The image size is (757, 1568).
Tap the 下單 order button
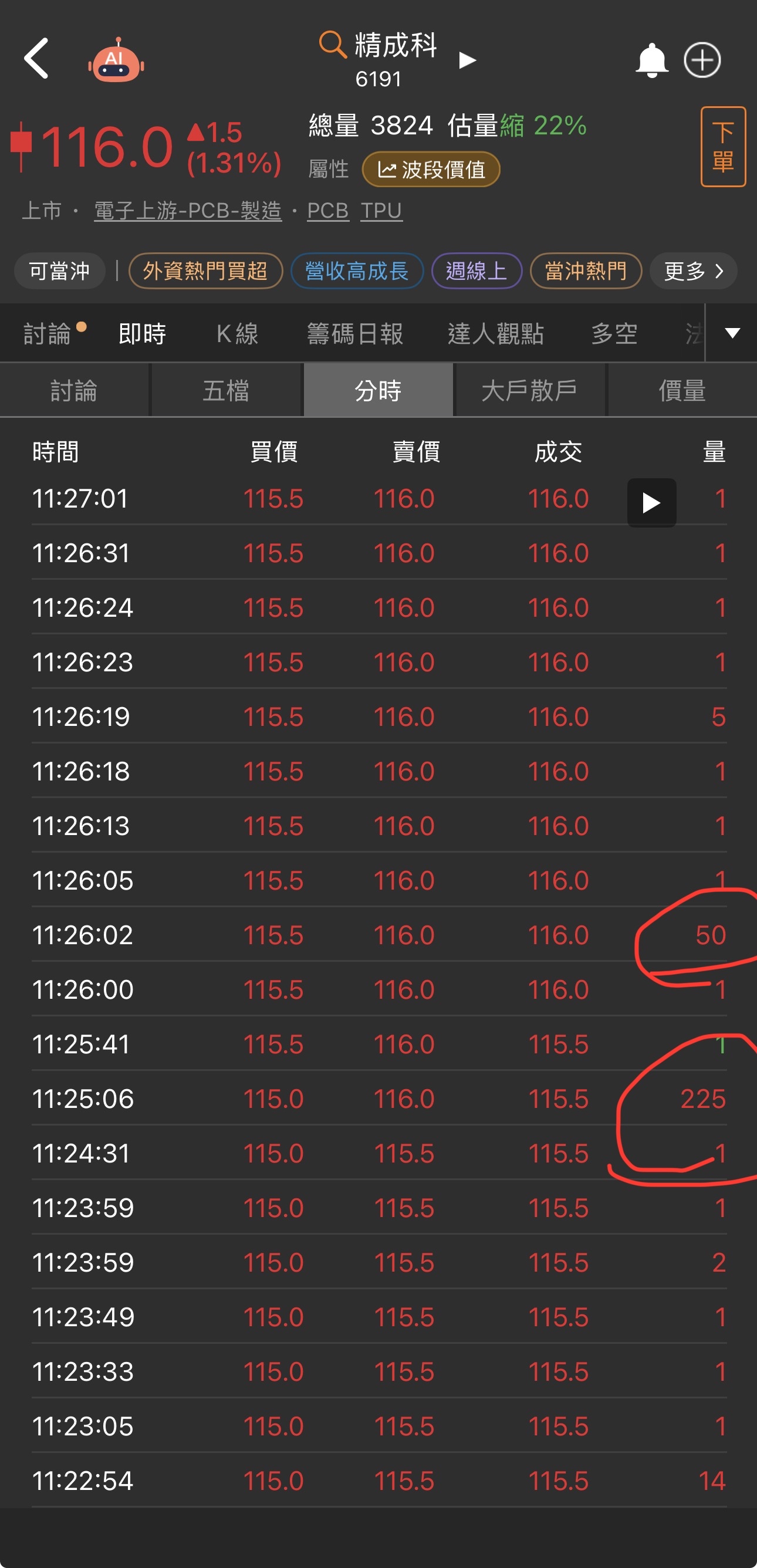pos(723,147)
